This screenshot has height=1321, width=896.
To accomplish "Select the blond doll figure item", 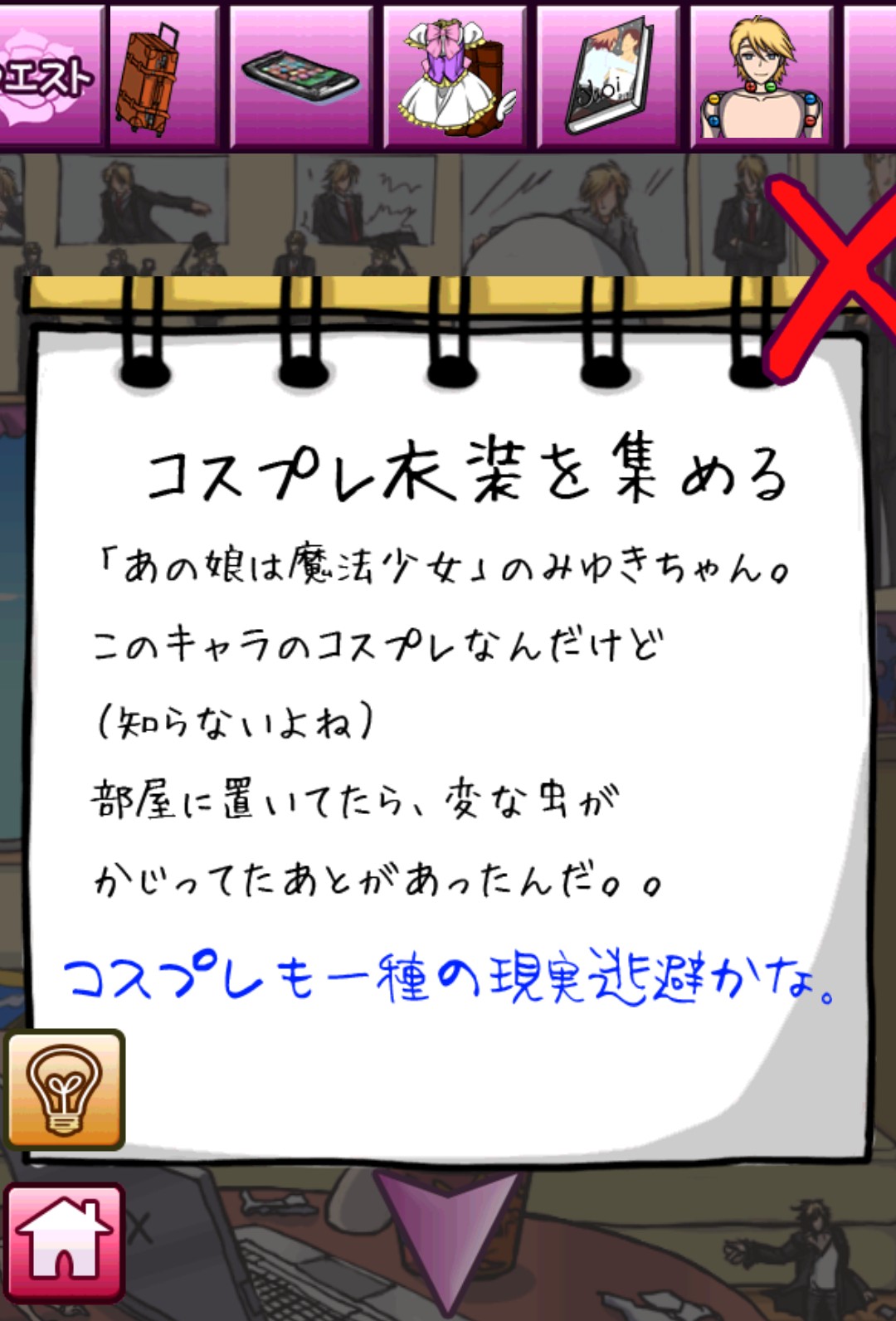I will 762,76.
